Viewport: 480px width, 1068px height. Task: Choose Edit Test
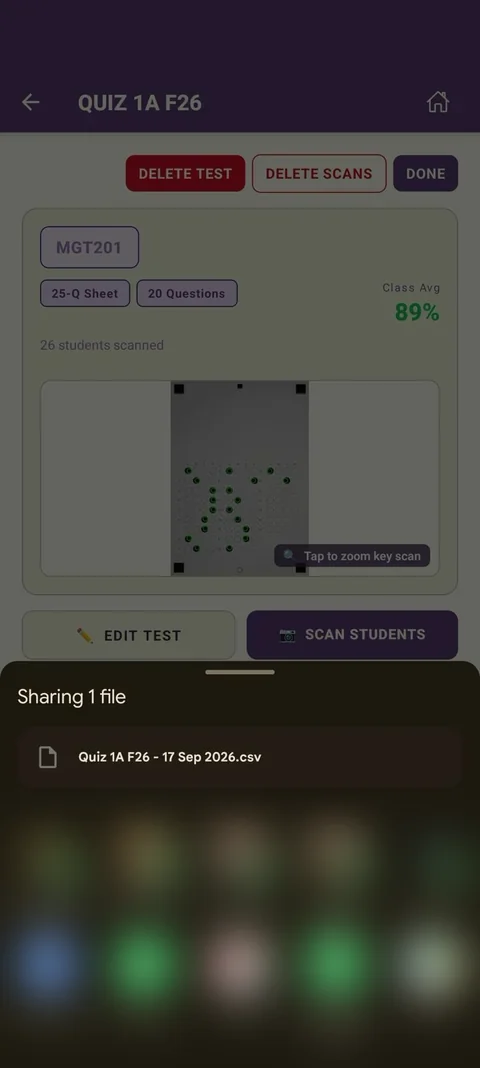(129, 635)
